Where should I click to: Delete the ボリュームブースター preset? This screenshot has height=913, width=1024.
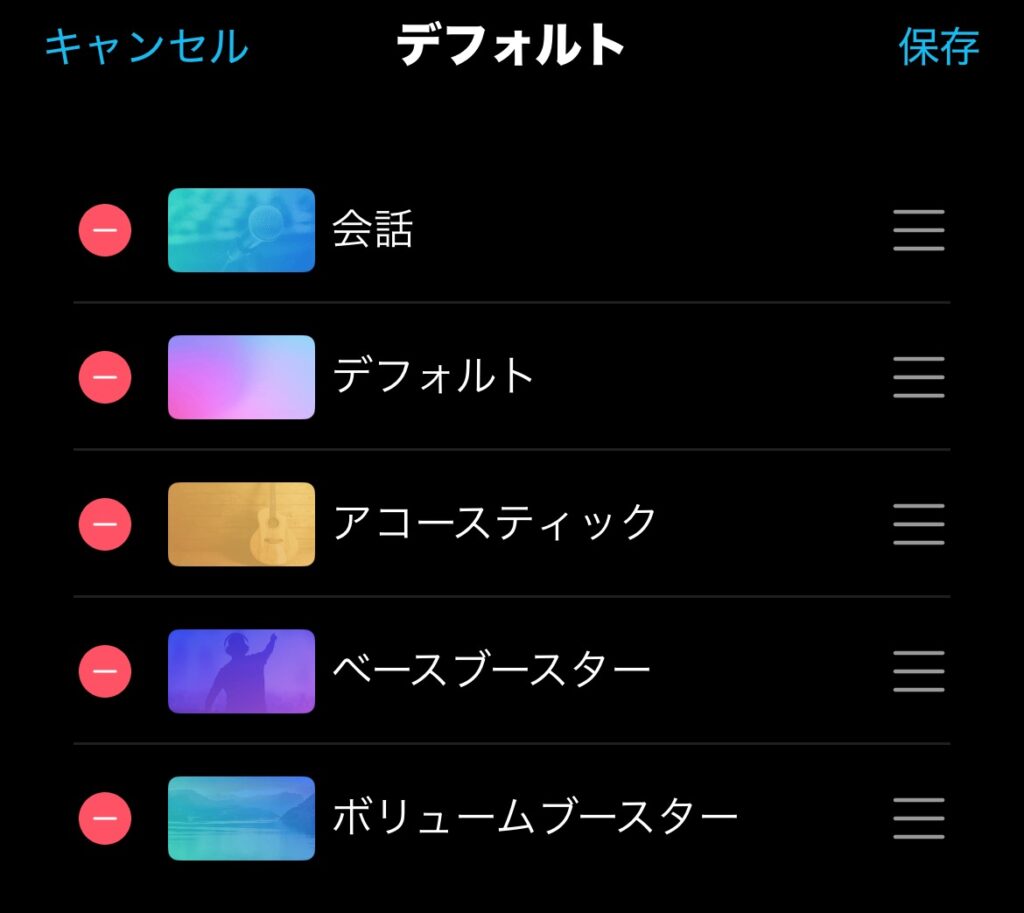(x=105, y=818)
